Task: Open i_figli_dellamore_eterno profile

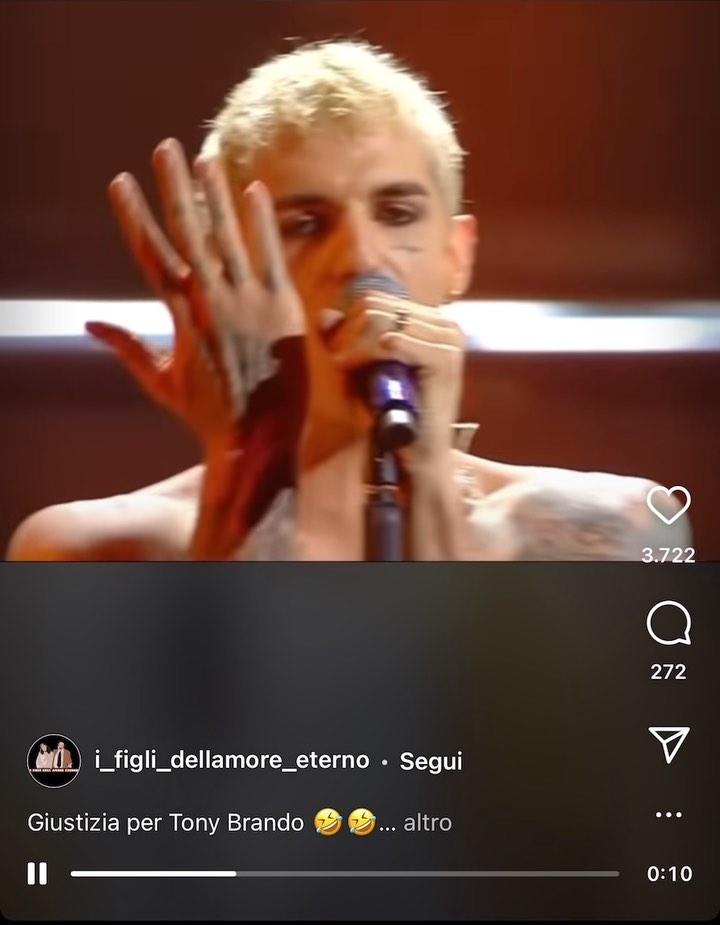Action: (x=232, y=761)
